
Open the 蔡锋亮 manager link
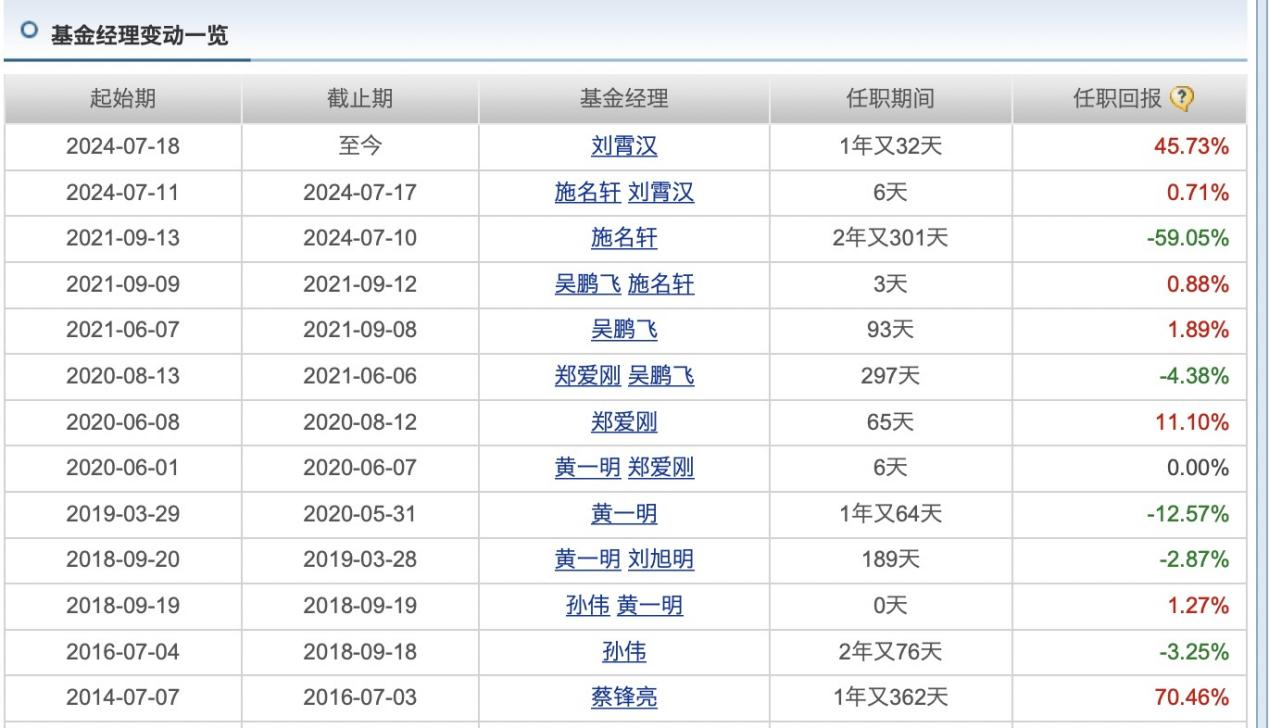click(x=625, y=697)
